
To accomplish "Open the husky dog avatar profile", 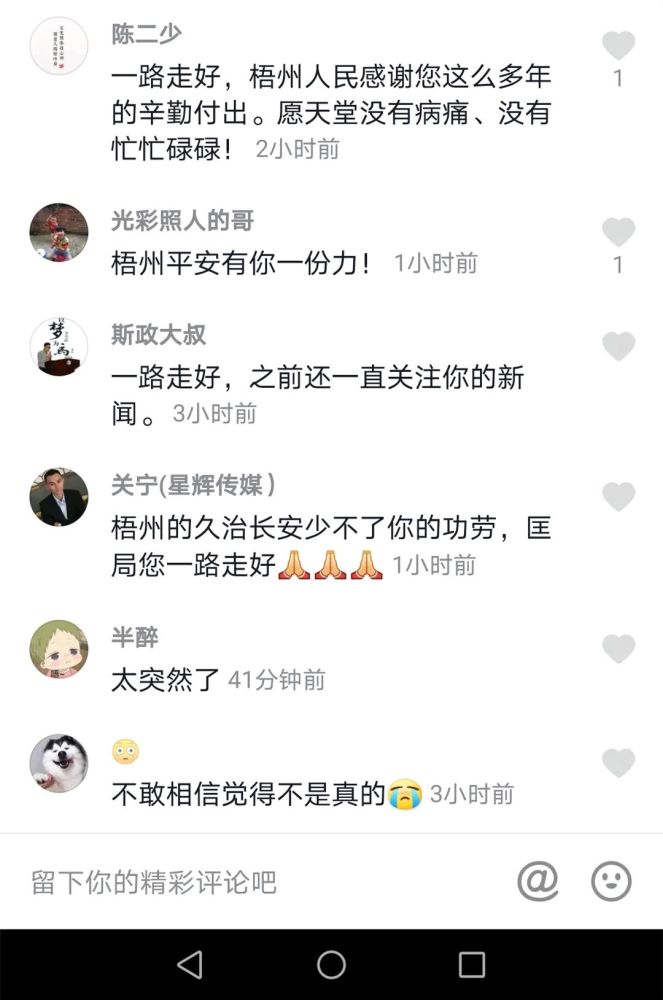I will (59, 763).
